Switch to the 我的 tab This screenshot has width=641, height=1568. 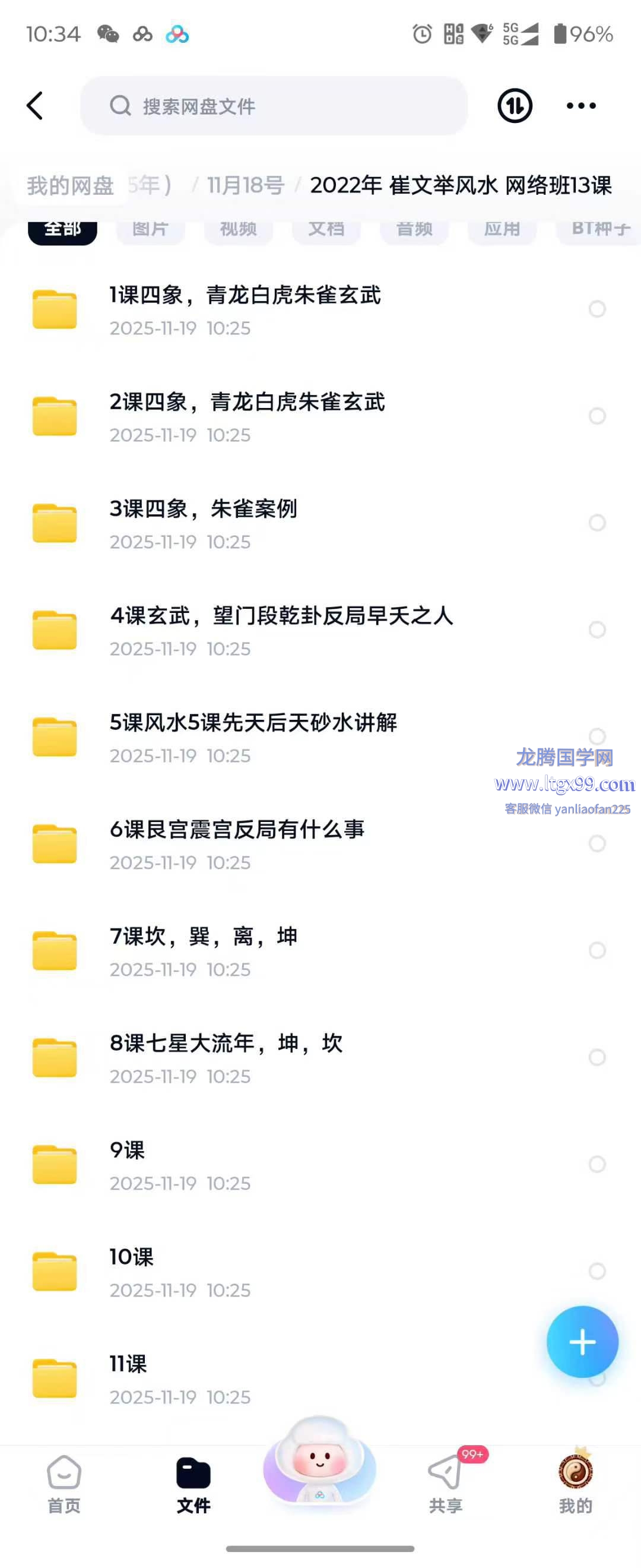tap(575, 1483)
